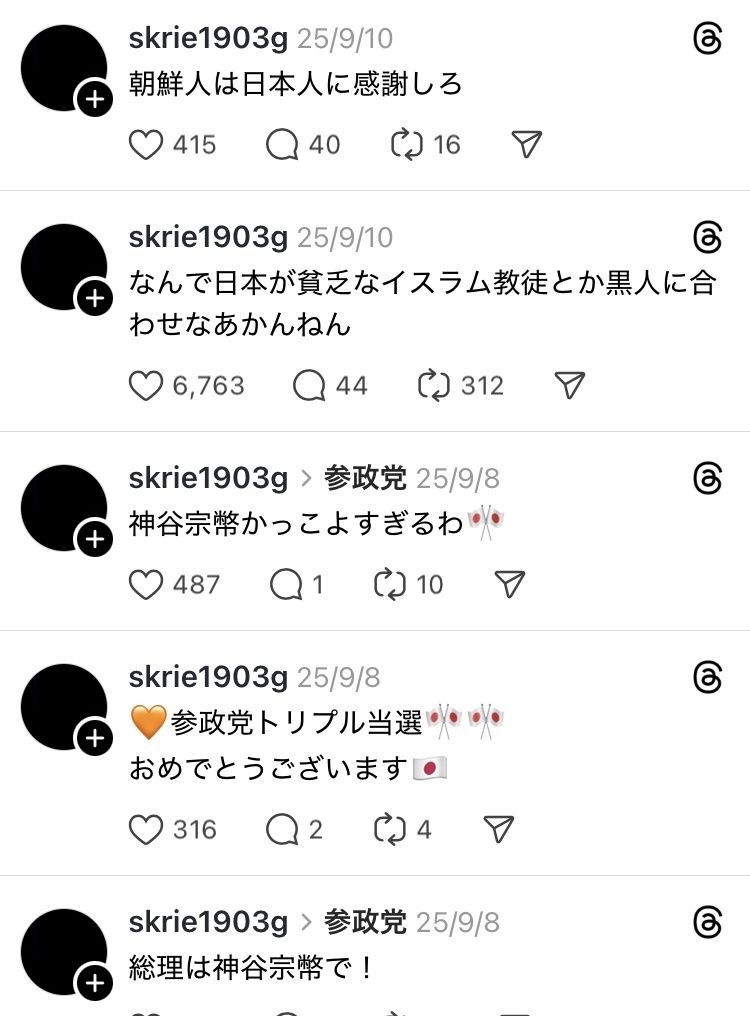Viewport: 750px width, 1016px height.
Task: Repost the post showing 10 reposts
Action: click(x=390, y=585)
